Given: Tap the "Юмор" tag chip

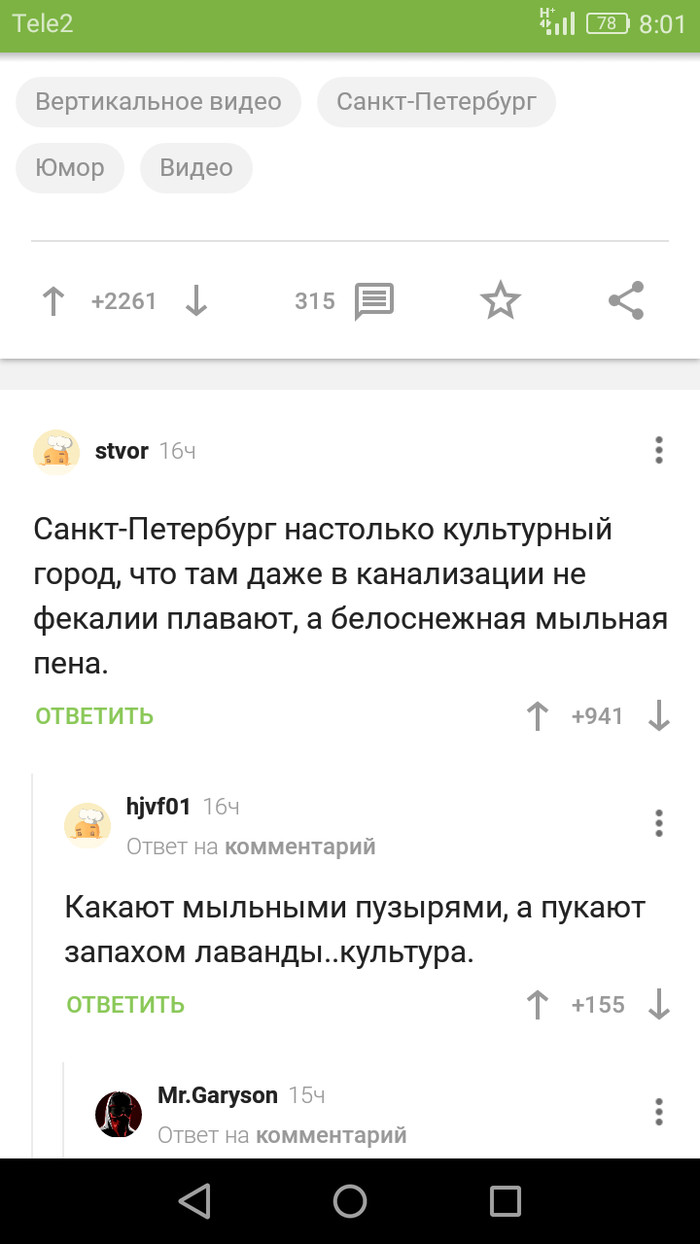Looking at the screenshot, I should coord(69,167).
